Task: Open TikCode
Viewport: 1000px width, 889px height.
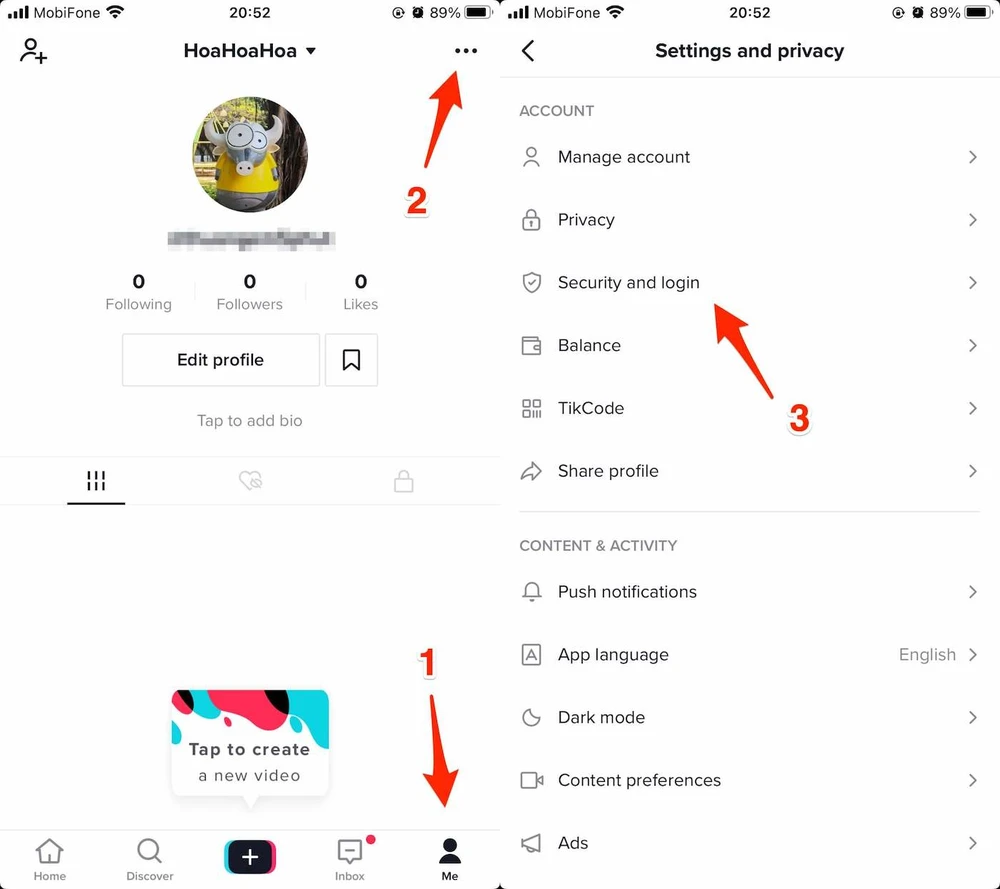Action: [x=748, y=408]
